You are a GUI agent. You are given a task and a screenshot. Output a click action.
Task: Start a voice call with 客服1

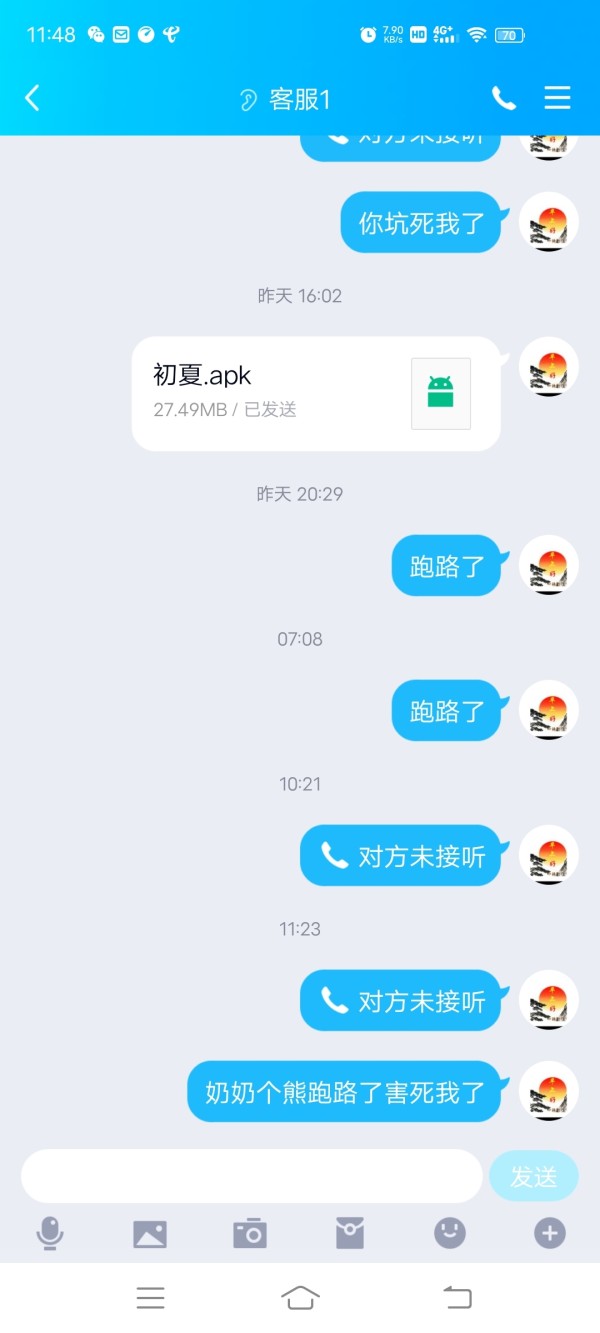(504, 98)
